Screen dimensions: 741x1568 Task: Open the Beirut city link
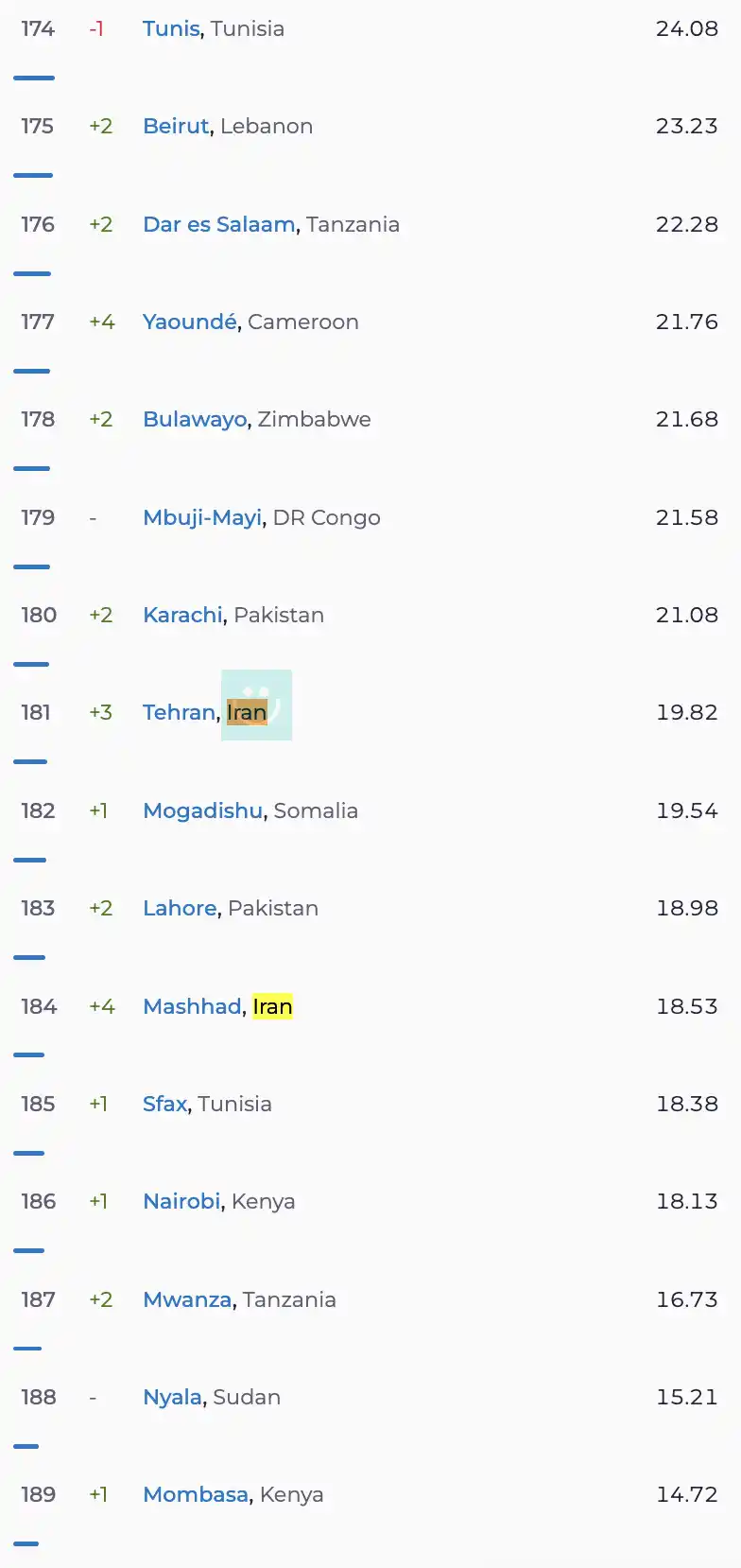point(176,126)
